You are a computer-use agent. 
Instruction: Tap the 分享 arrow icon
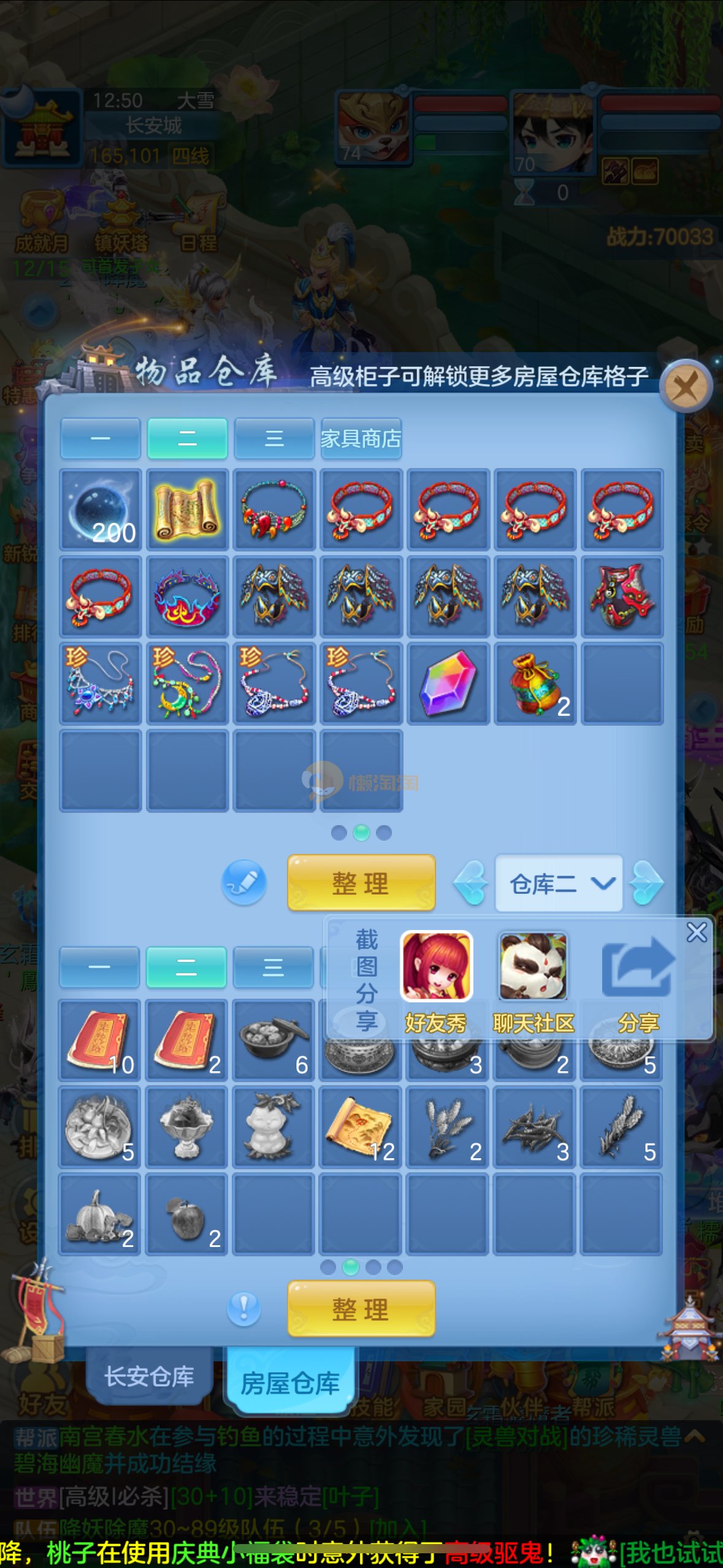click(638, 967)
